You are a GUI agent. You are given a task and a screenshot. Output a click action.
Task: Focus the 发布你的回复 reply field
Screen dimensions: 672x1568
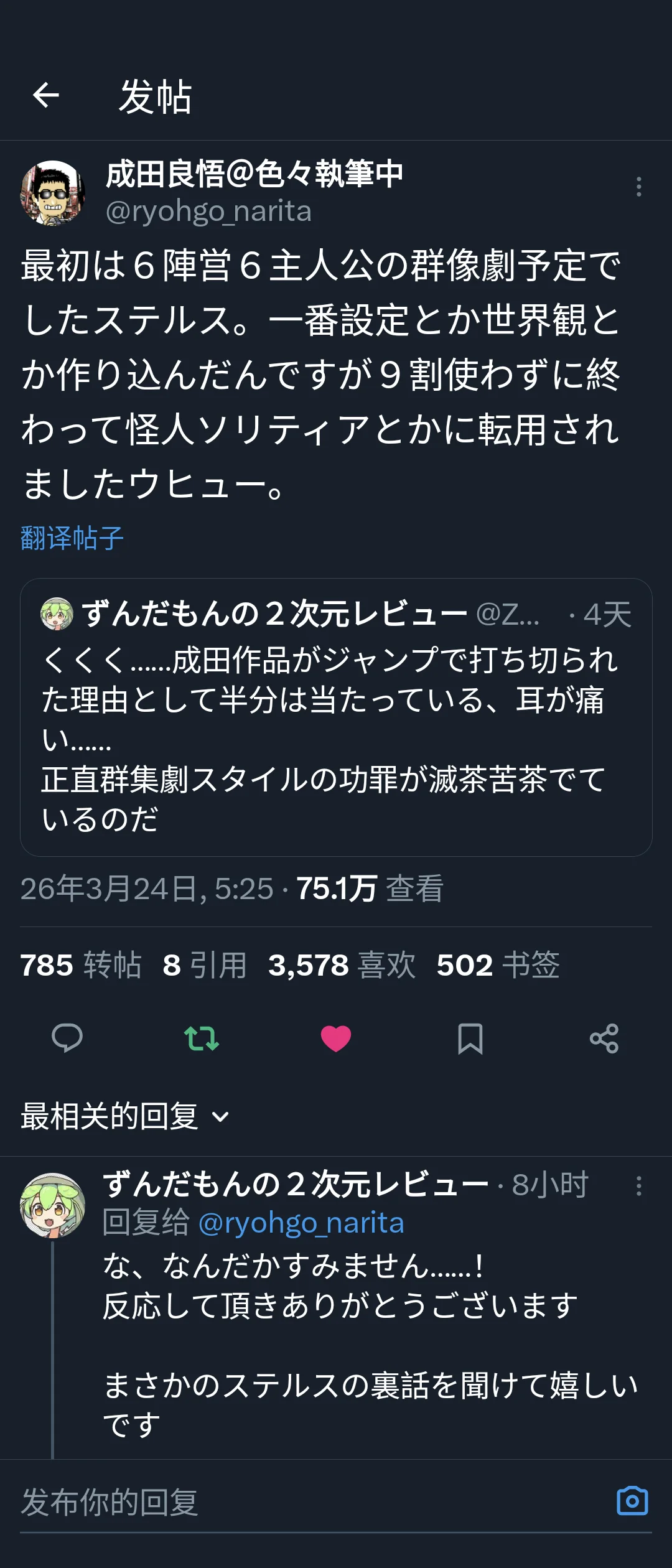[311, 1503]
